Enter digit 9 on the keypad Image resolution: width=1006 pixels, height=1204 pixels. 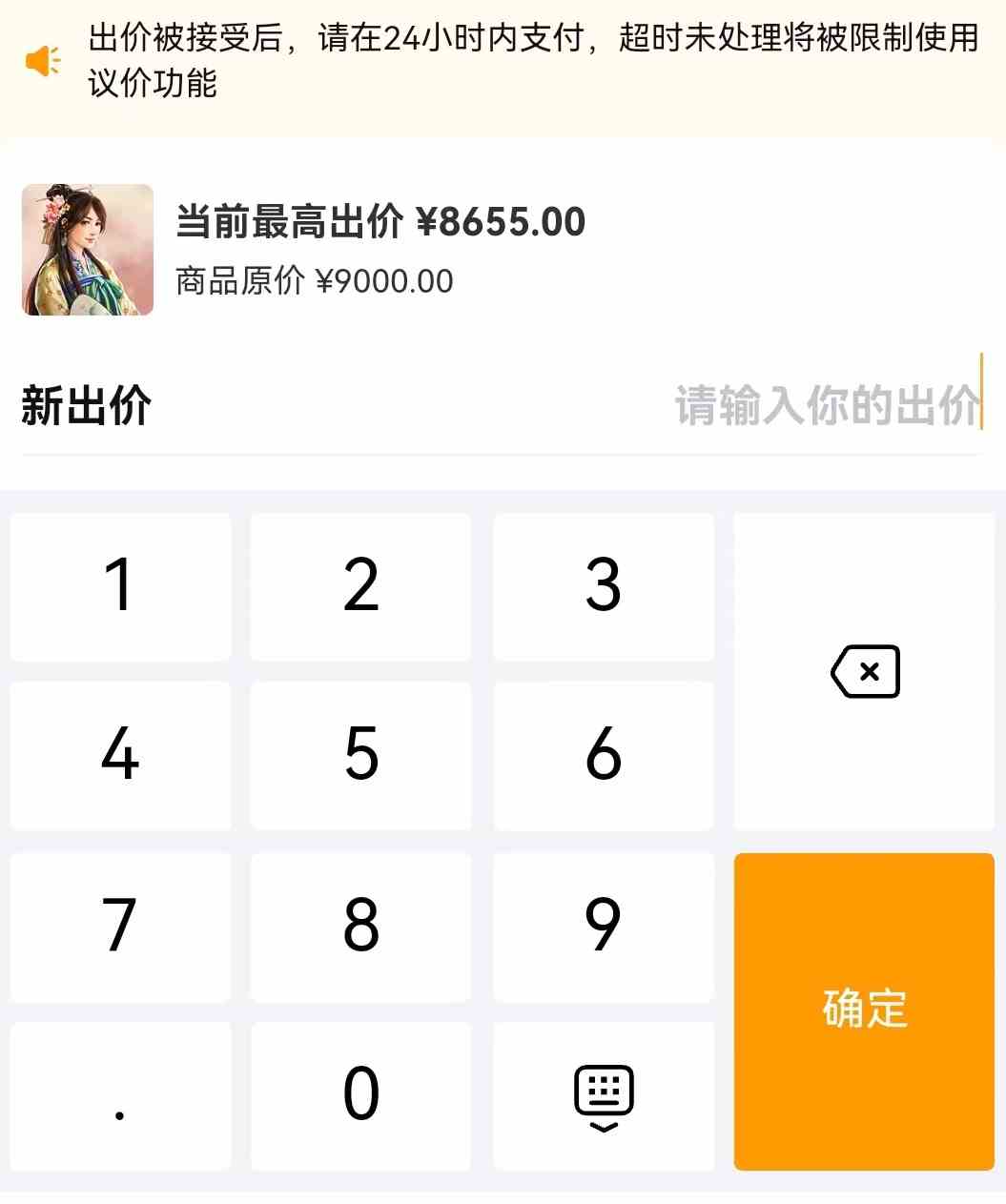tap(603, 926)
